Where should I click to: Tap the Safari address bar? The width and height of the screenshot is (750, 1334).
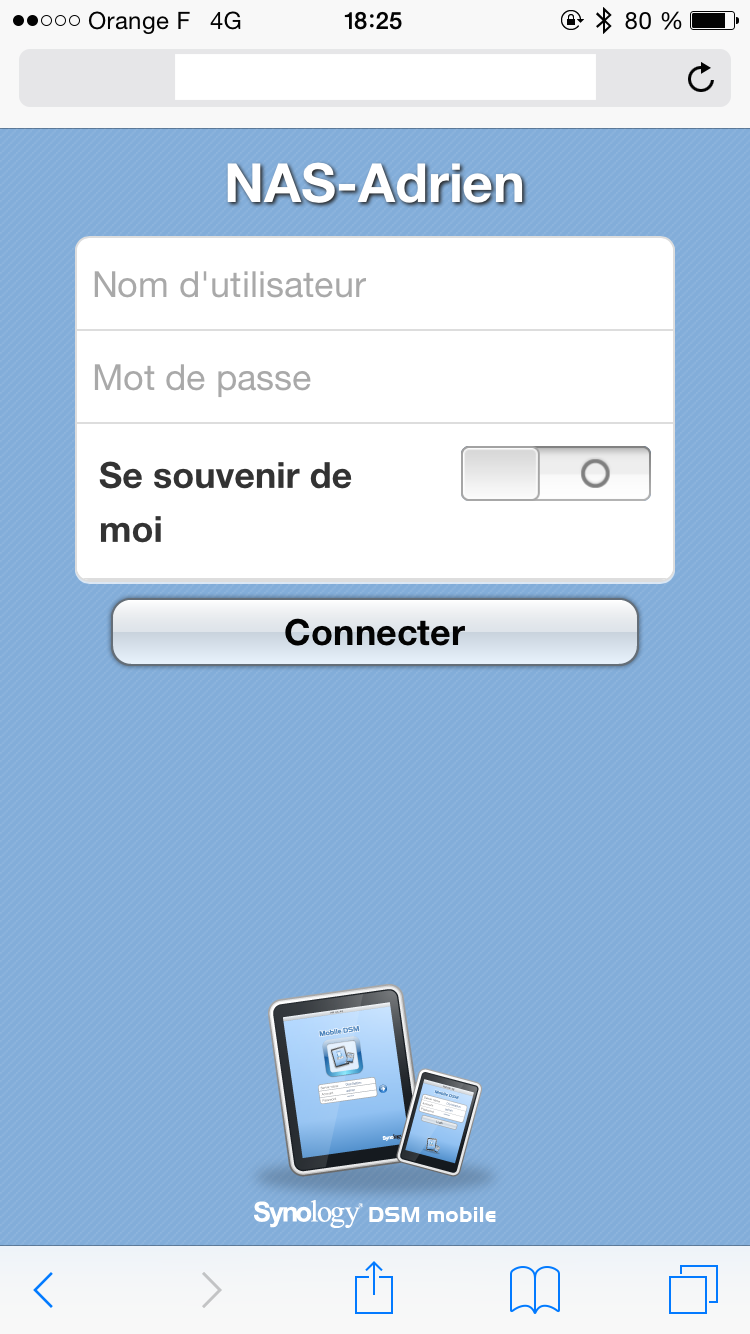click(385, 77)
